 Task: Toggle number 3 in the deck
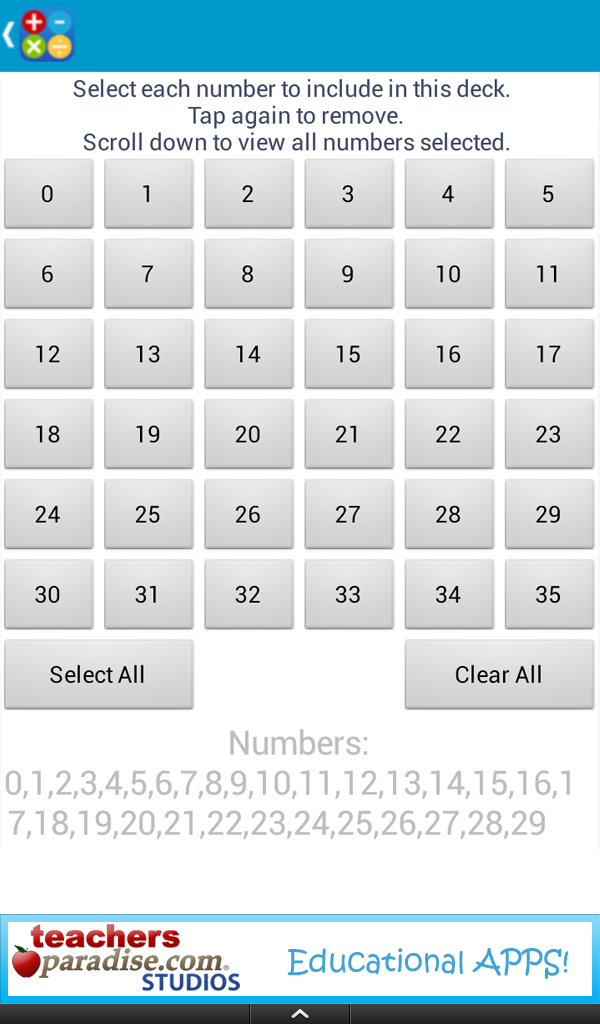(x=348, y=194)
